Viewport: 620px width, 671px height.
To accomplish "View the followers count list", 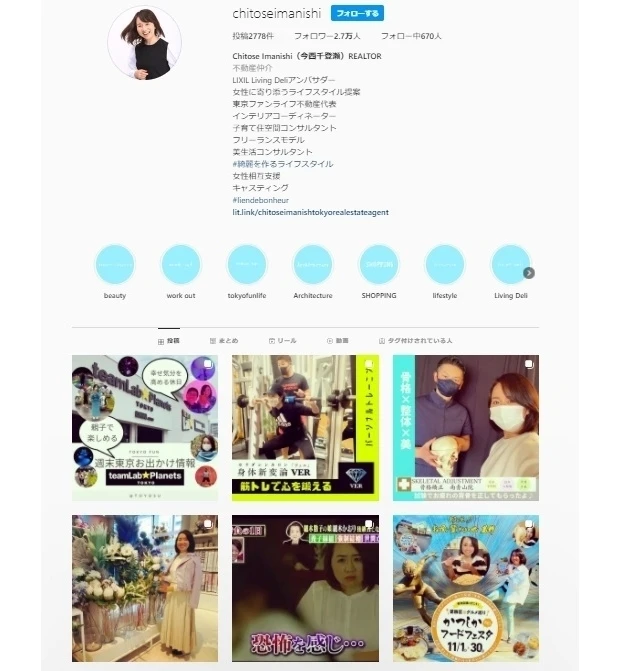I will pos(321,36).
